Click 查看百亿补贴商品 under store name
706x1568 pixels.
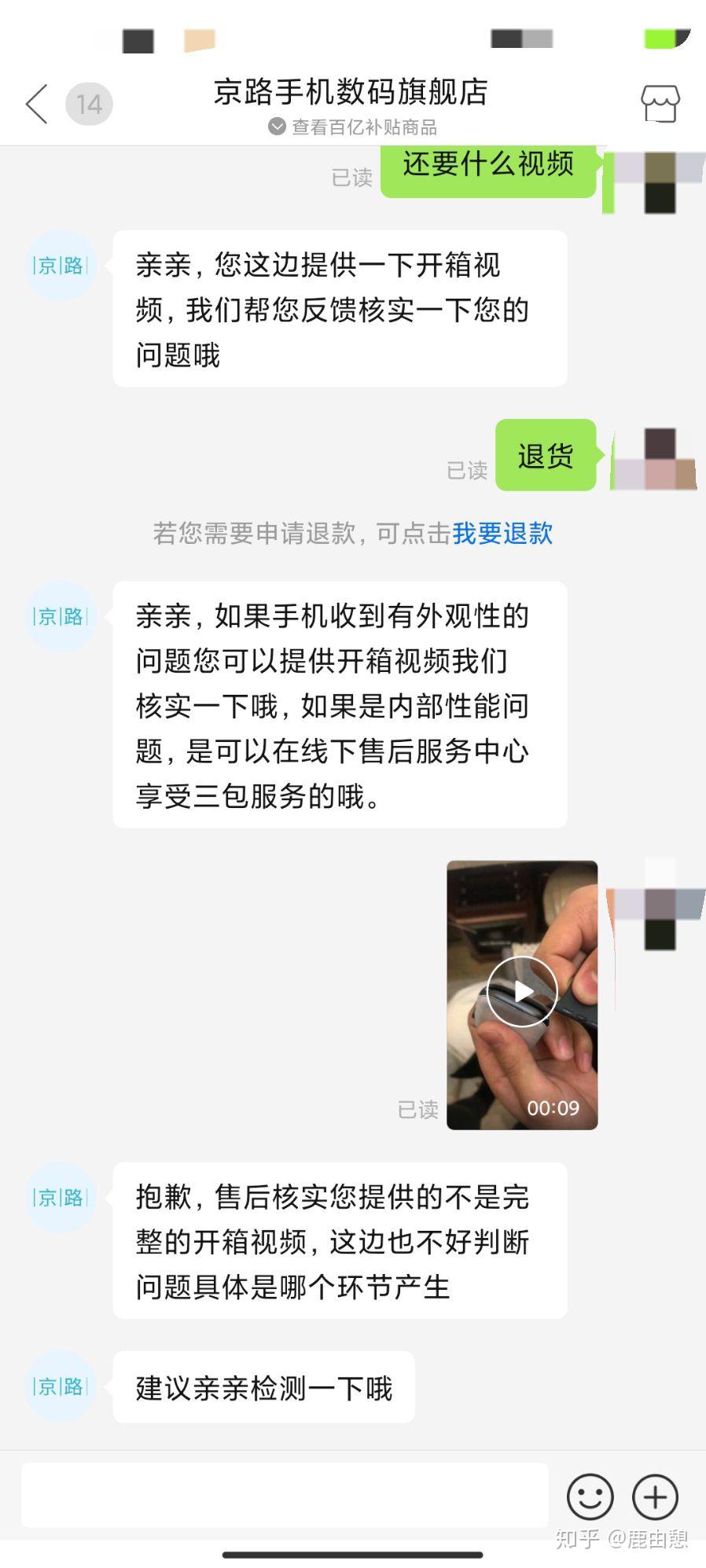364,127
